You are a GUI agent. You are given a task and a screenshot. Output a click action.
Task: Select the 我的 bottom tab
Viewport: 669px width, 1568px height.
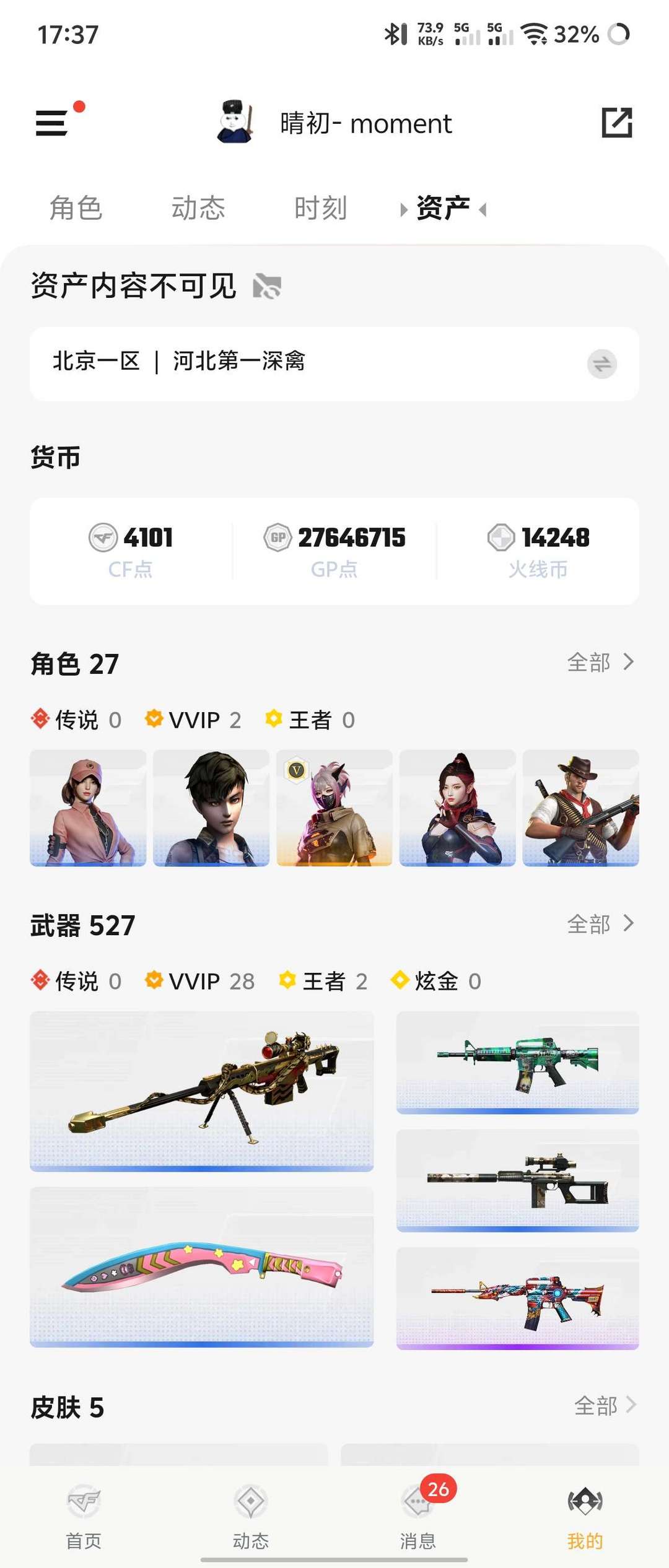[x=585, y=1515]
